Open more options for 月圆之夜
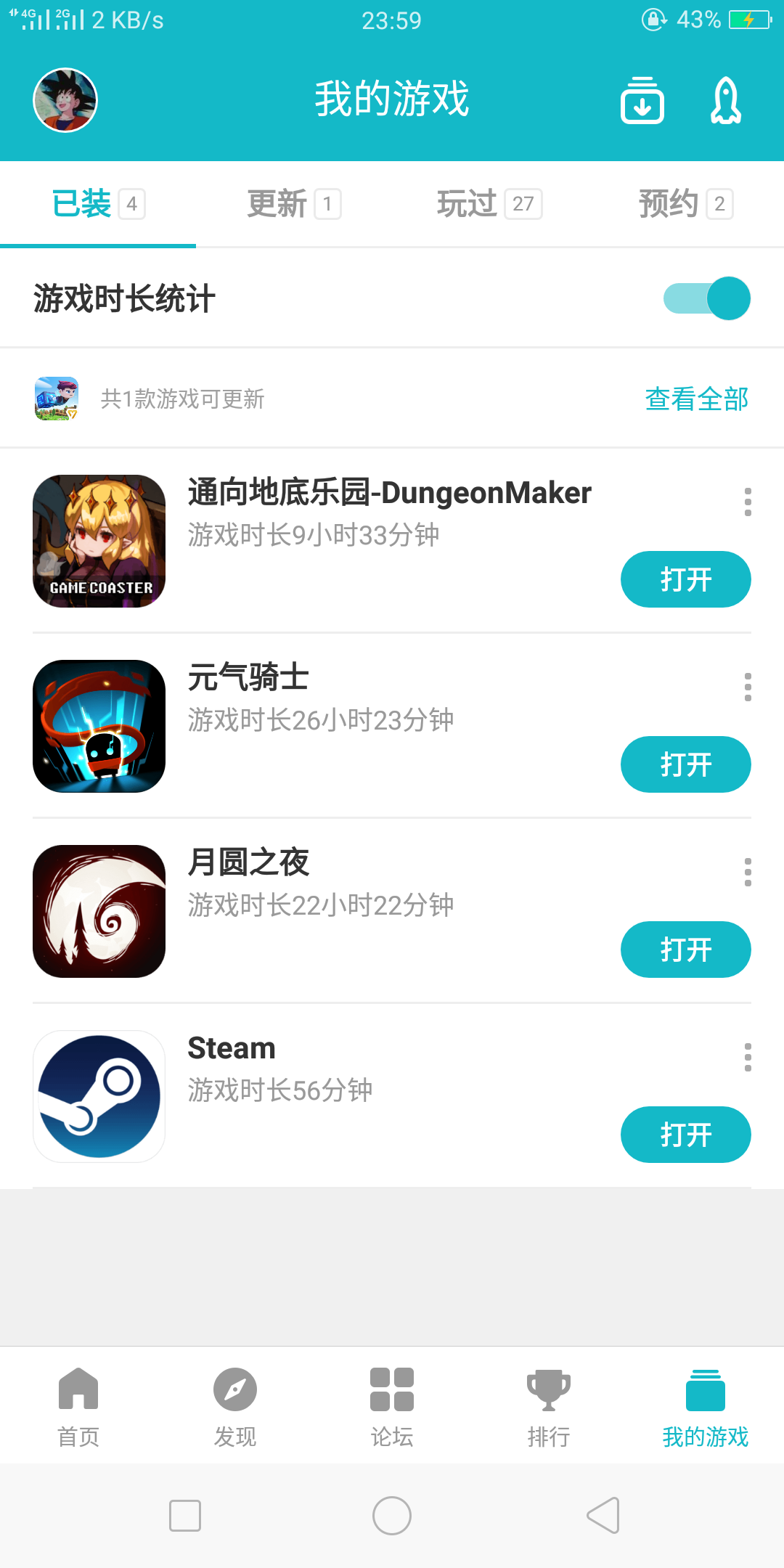 coord(748,872)
